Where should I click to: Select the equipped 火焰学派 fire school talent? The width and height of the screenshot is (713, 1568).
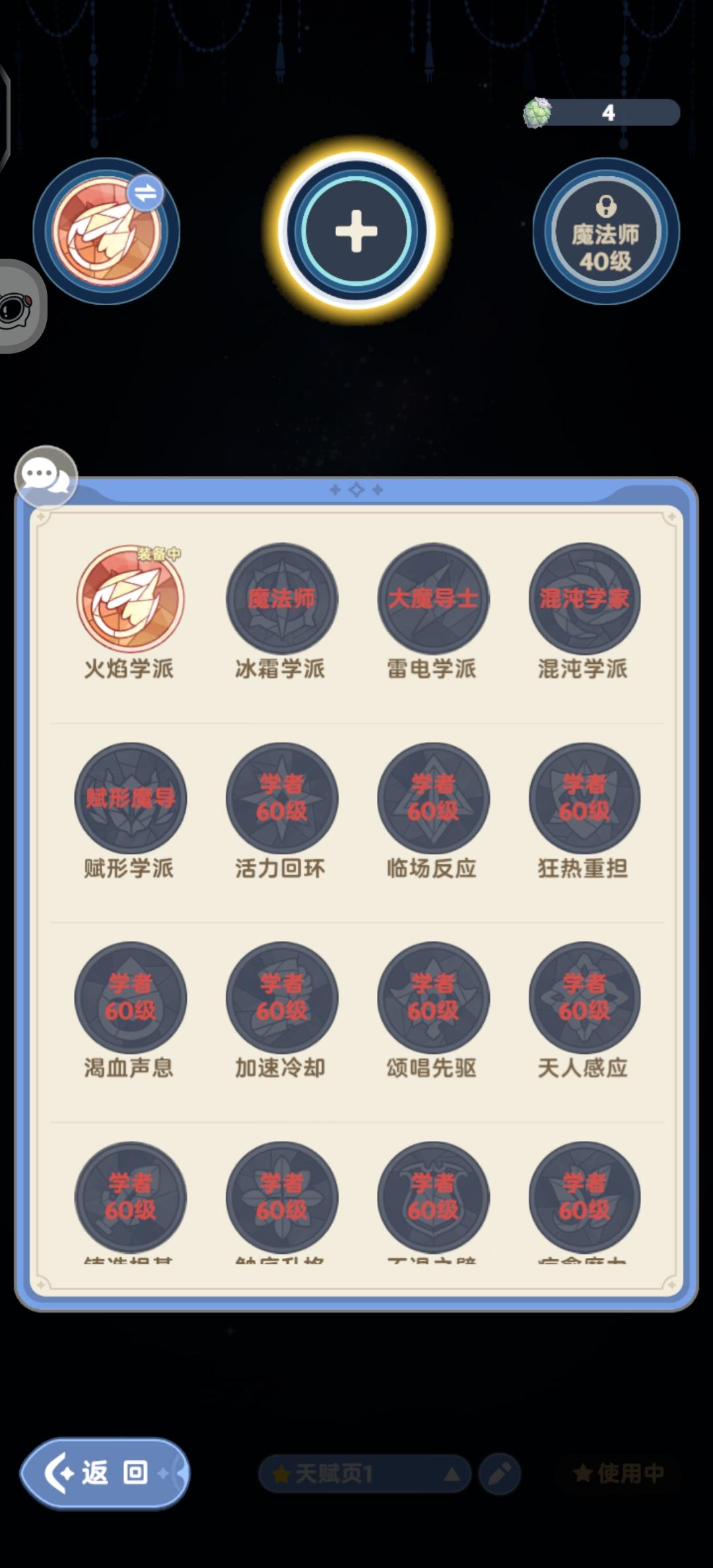point(130,599)
